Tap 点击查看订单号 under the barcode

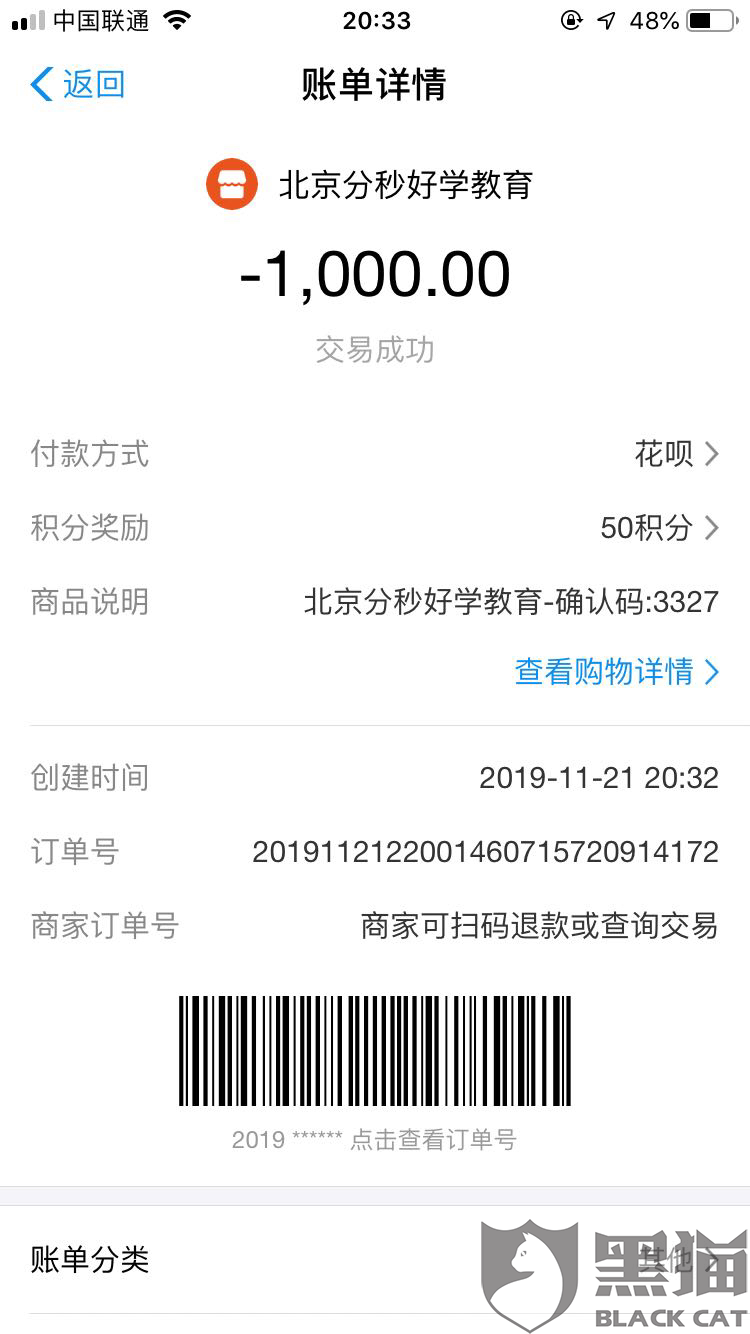(432, 1139)
